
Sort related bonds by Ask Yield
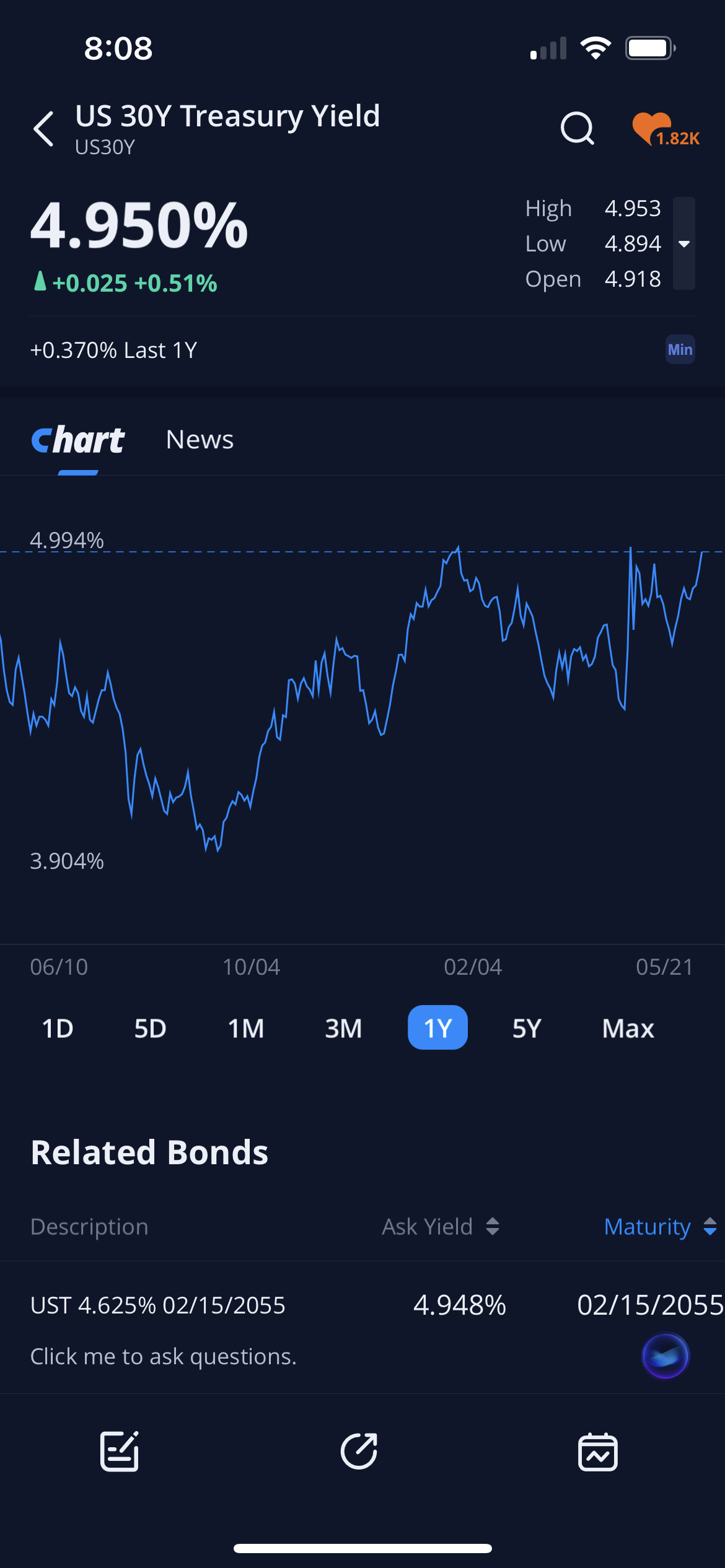point(441,1226)
